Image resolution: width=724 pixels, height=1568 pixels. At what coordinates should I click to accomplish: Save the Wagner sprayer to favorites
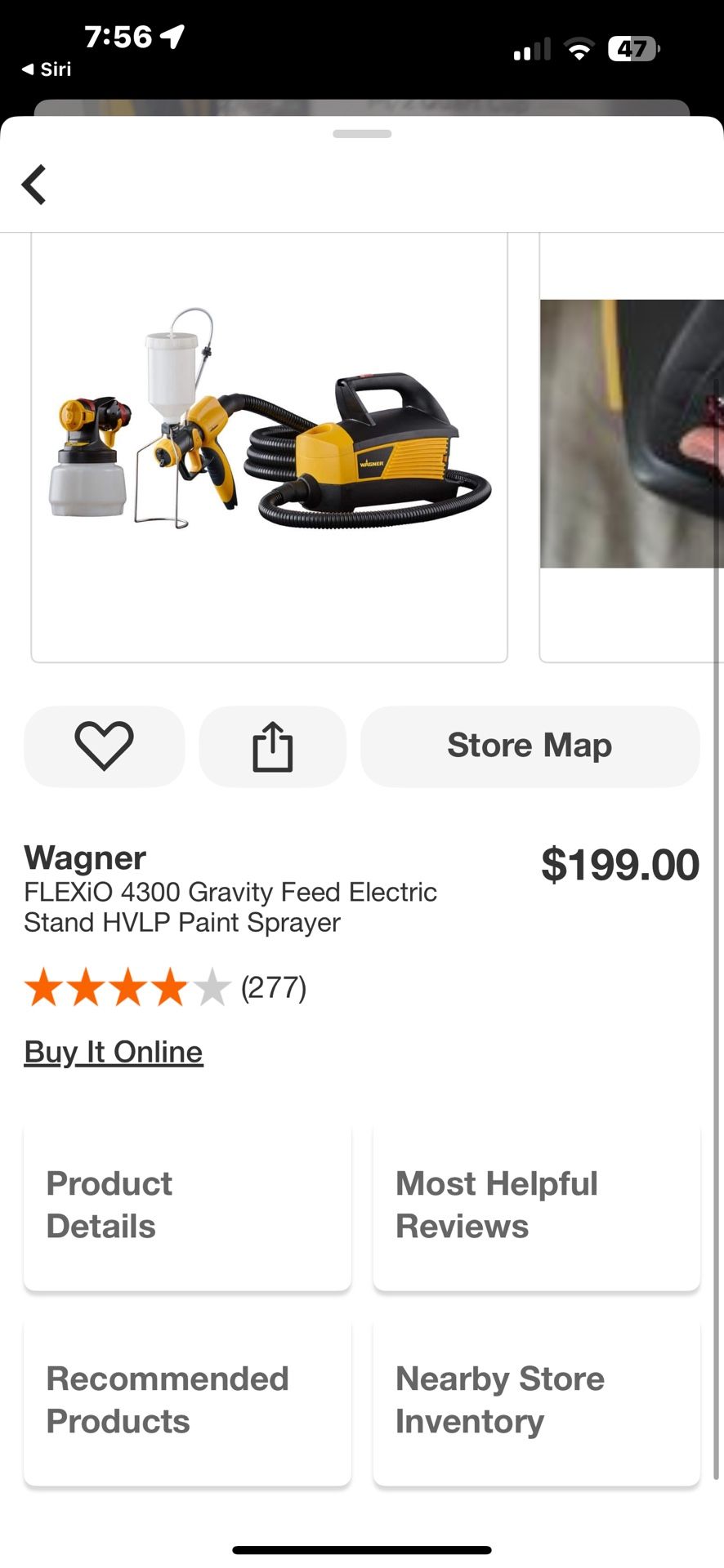(x=105, y=746)
